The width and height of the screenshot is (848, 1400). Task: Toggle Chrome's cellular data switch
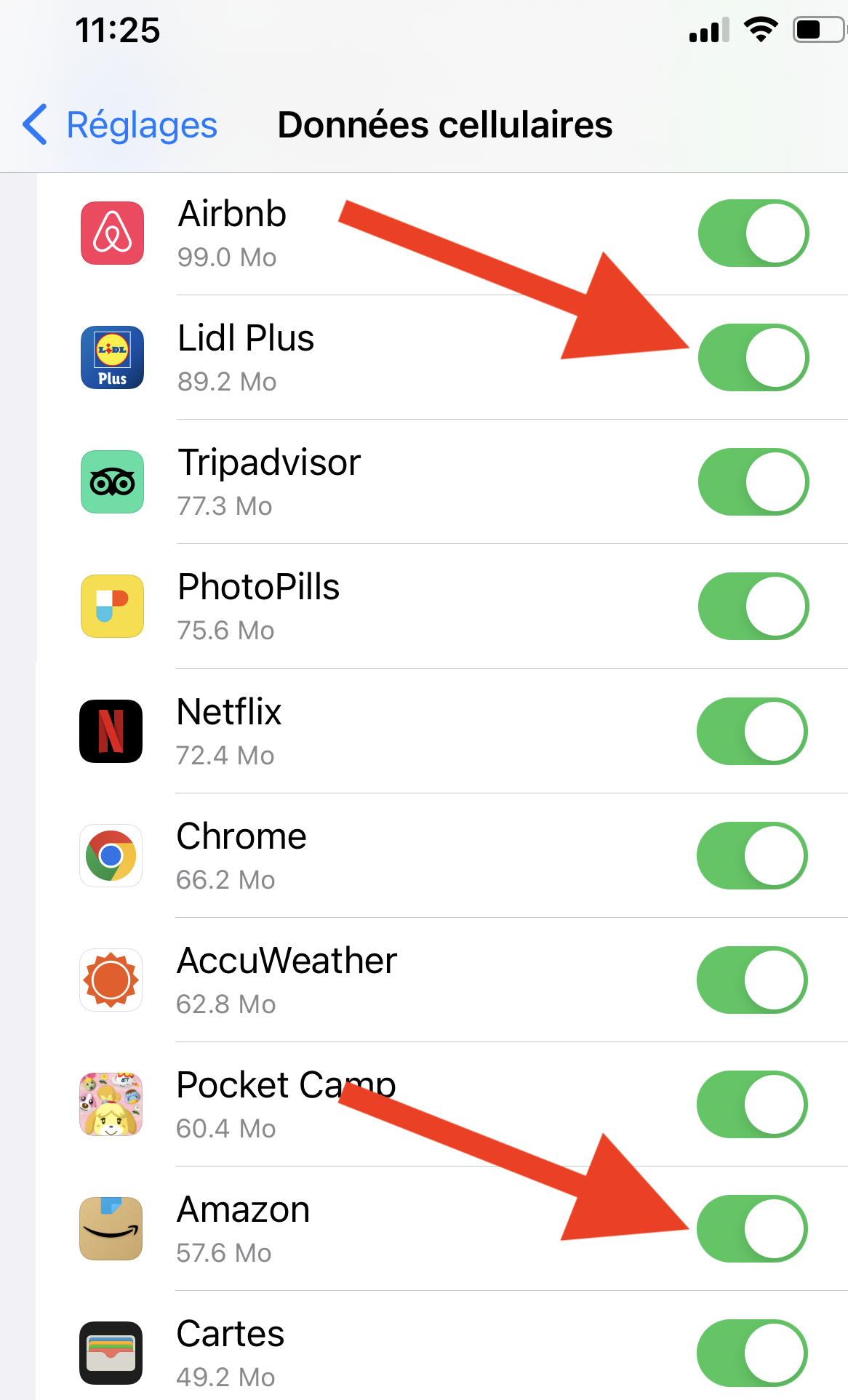tap(752, 856)
